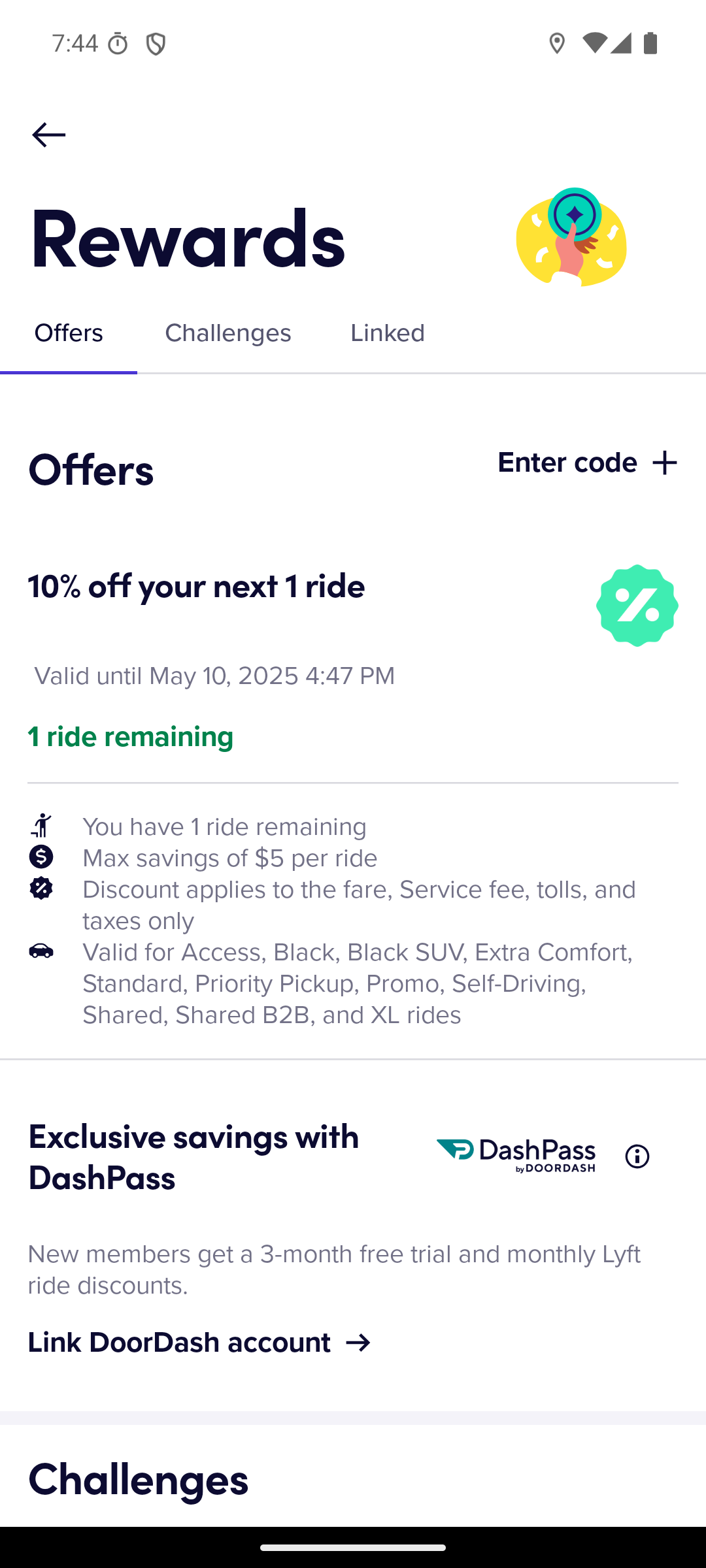Click the dollar sign savings icon
This screenshot has height=1568, width=706.
click(41, 858)
